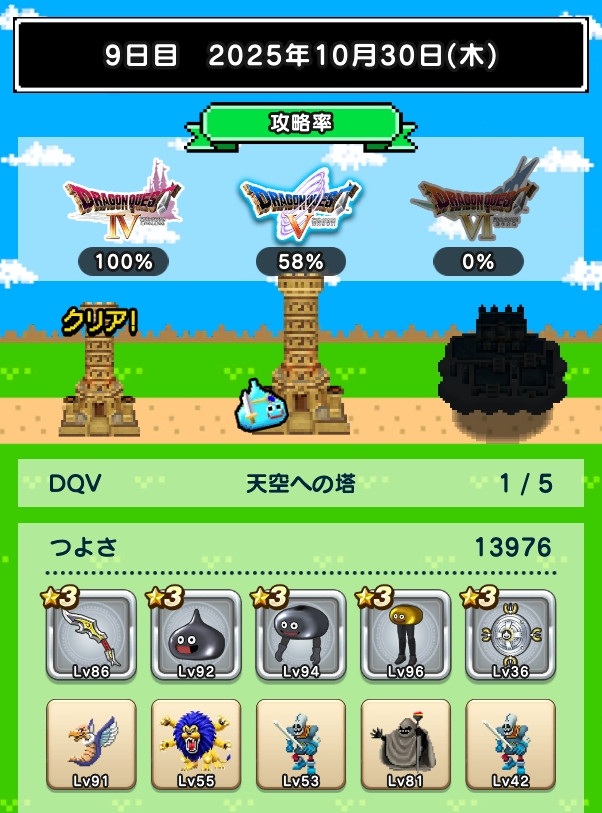
Task: Select the Lv91 winged monster tile
Action: pos(91,745)
